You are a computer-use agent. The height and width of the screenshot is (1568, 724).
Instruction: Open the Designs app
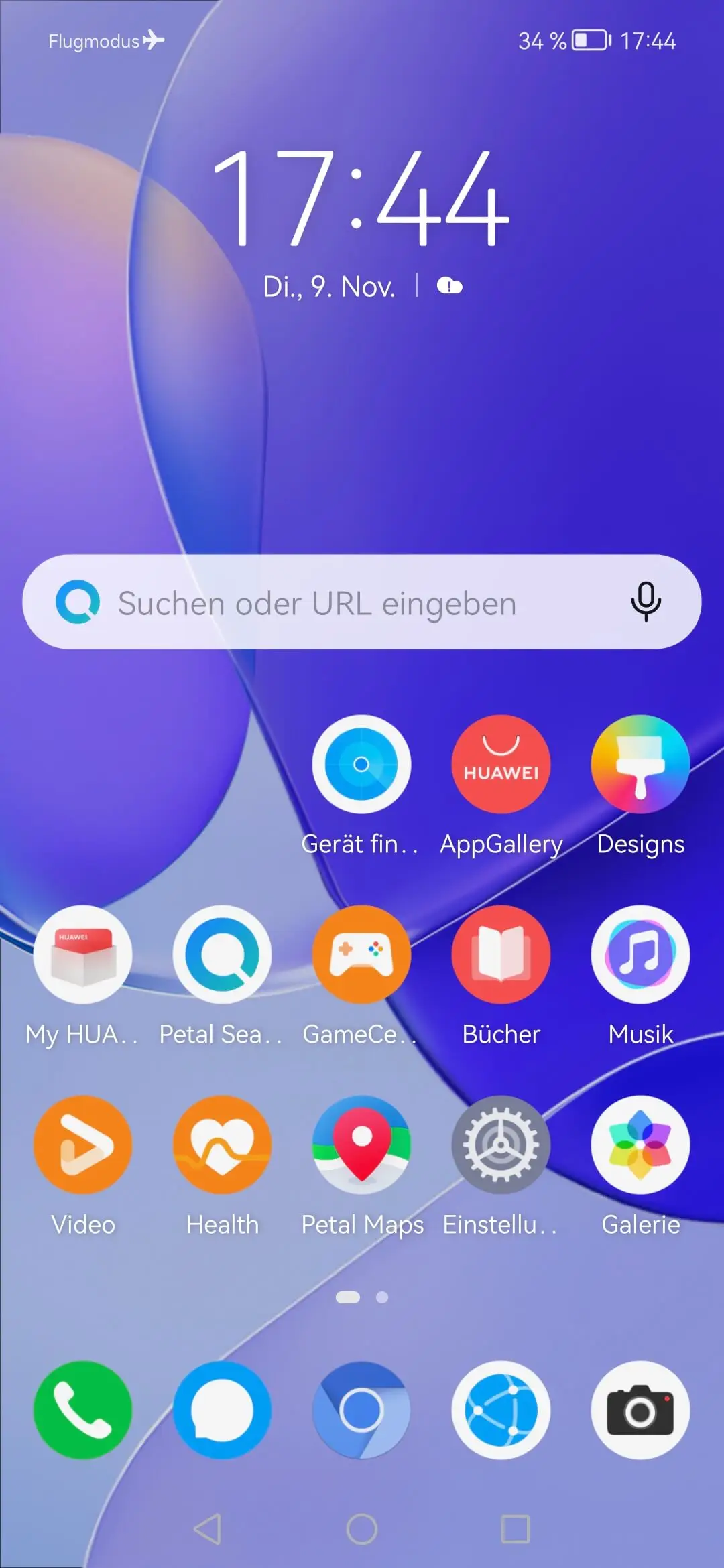pyautogui.click(x=640, y=765)
